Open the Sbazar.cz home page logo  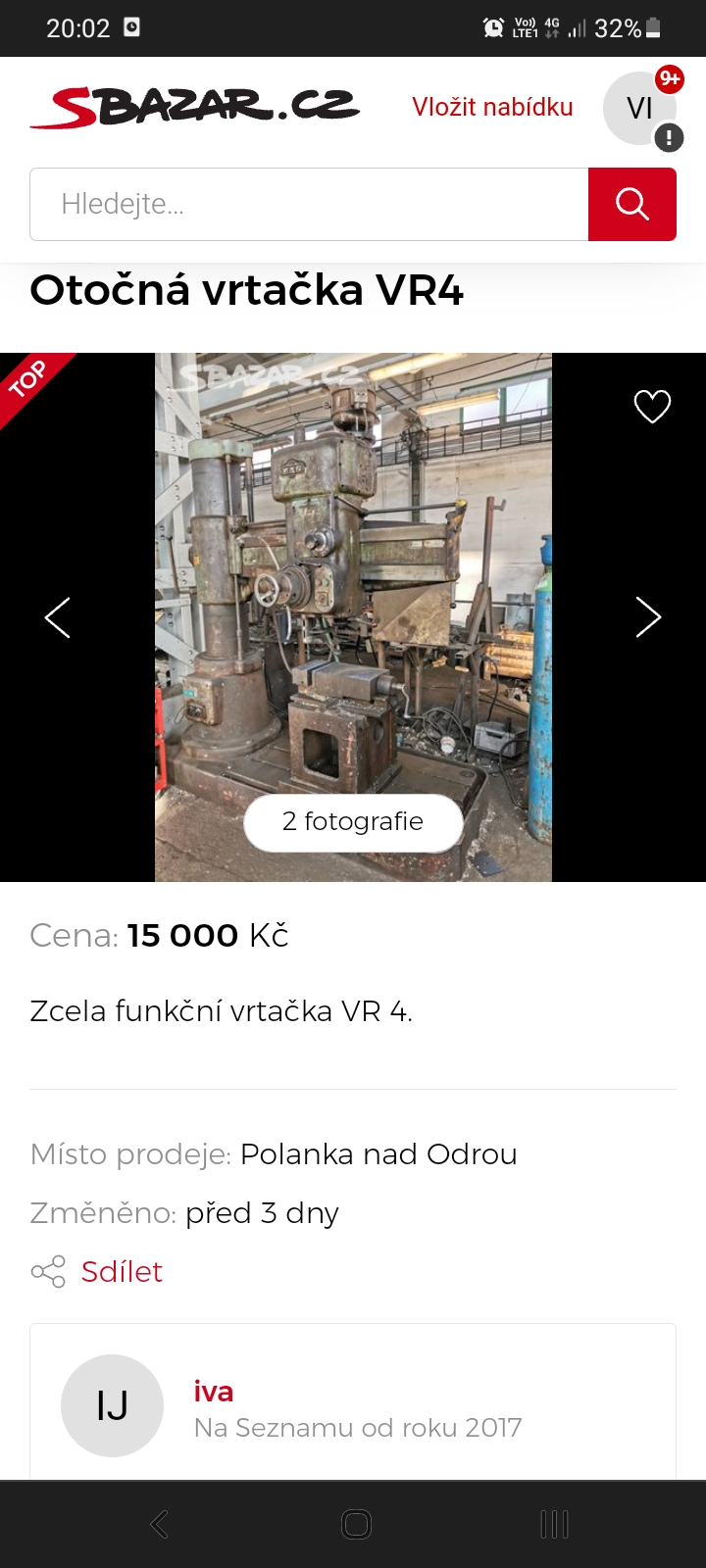point(195,107)
